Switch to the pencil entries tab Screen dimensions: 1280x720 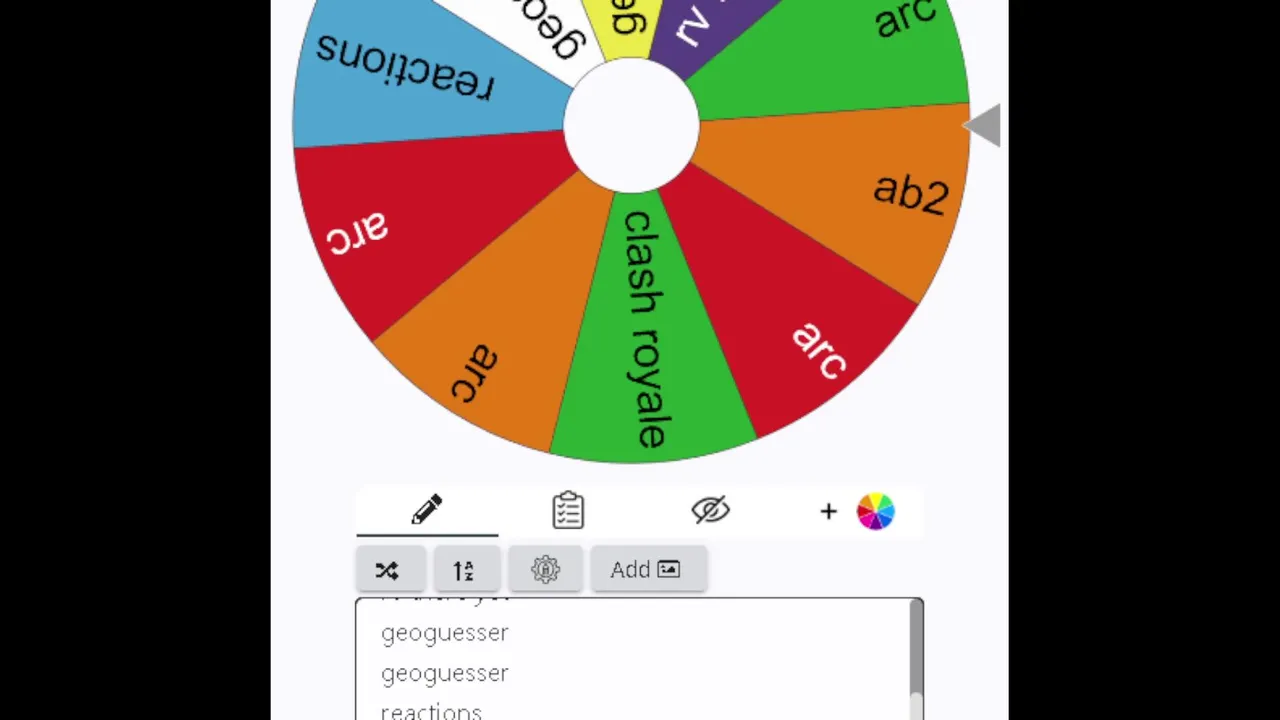pyautogui.click(x=427, y=510)
